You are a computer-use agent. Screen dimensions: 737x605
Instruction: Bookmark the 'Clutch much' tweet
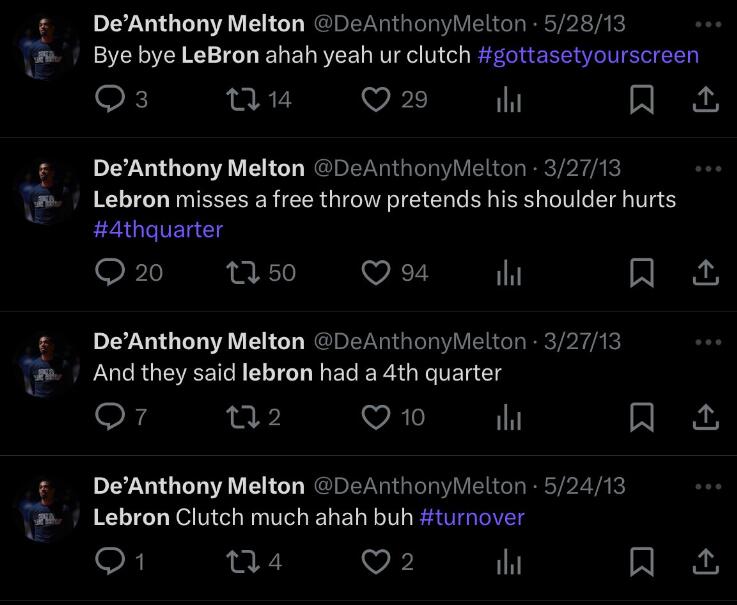pos(642,562)
